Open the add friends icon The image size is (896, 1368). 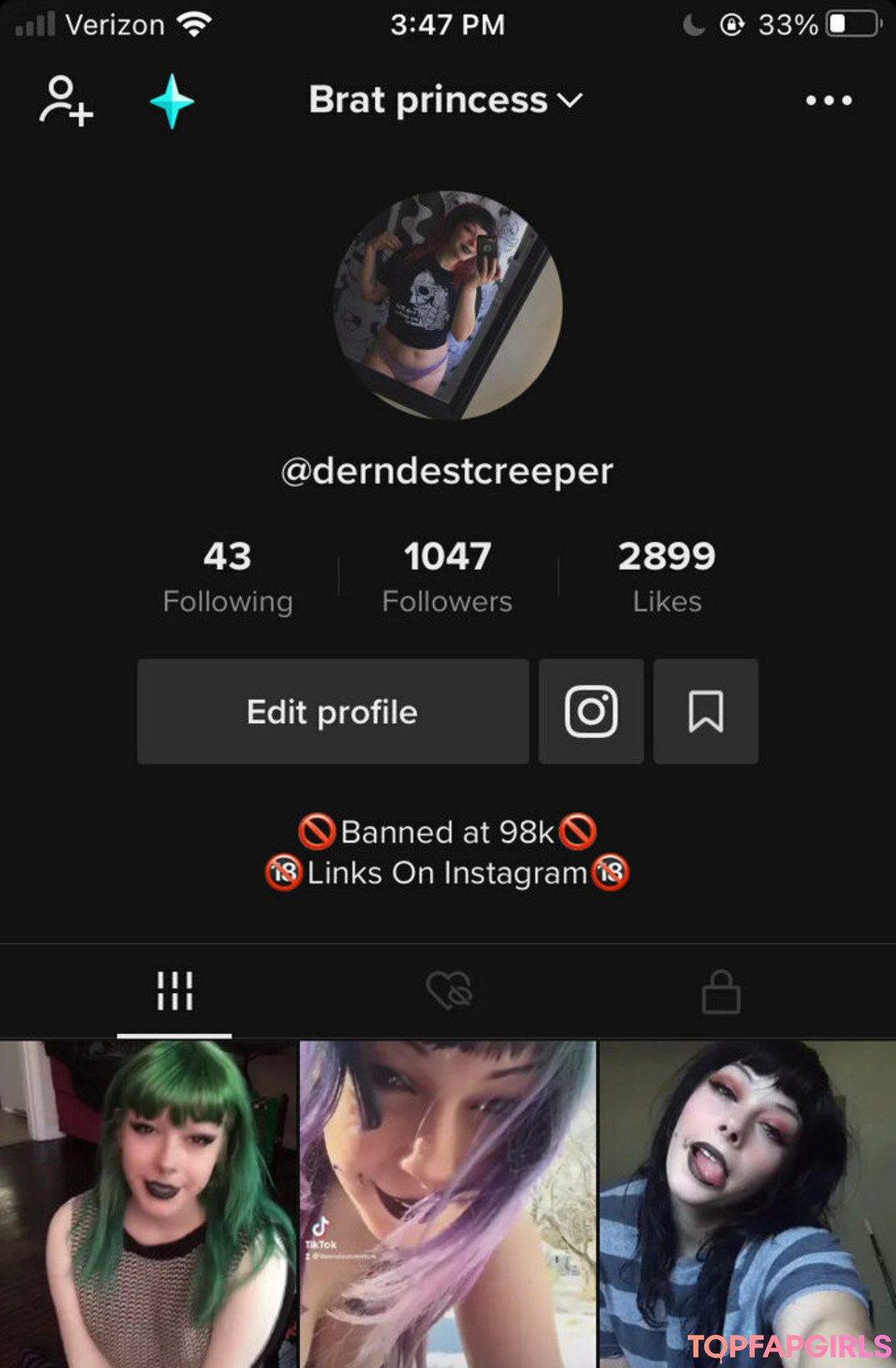click(x=66, y=101)
